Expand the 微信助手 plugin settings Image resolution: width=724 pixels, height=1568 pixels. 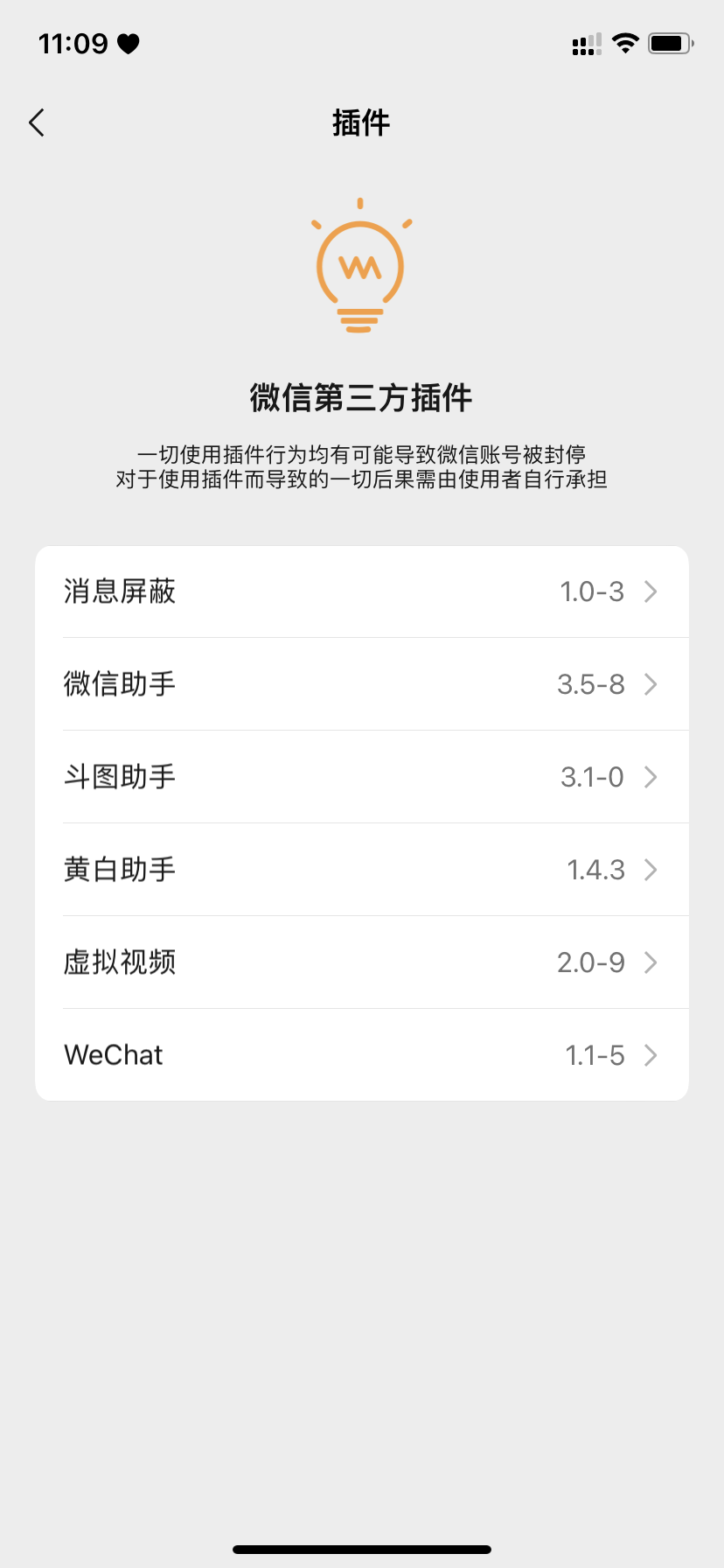point(362,684)
